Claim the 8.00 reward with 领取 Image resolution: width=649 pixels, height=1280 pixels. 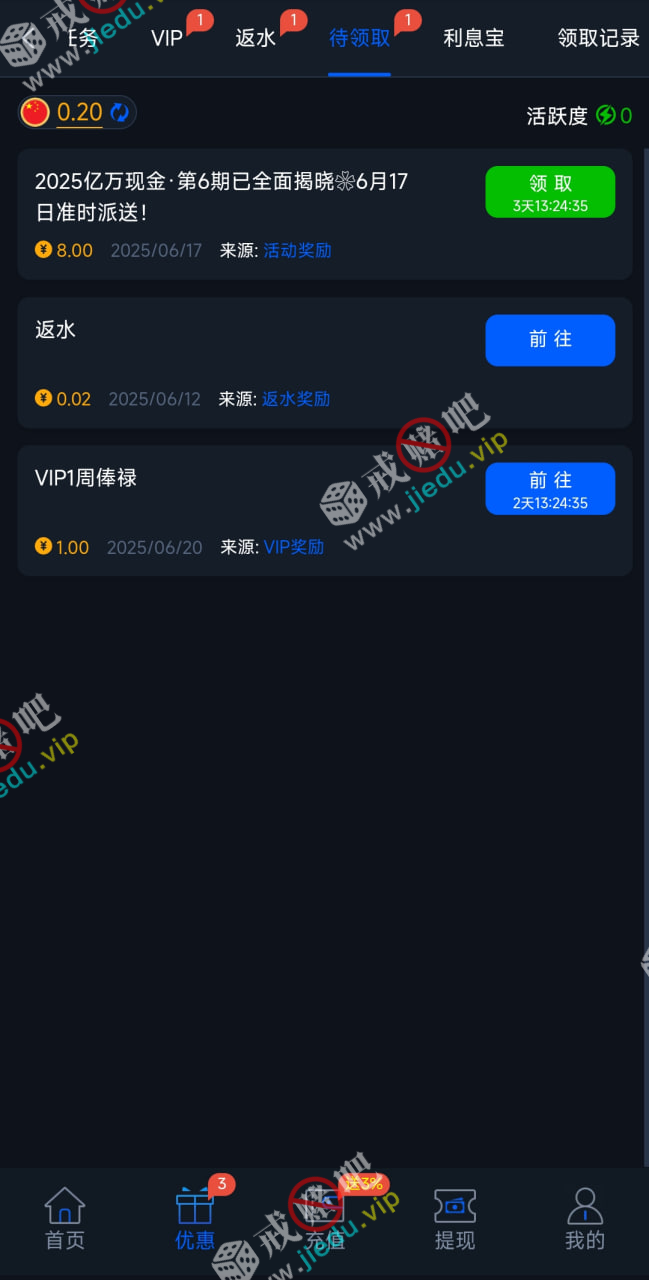(x=550, y=192)
